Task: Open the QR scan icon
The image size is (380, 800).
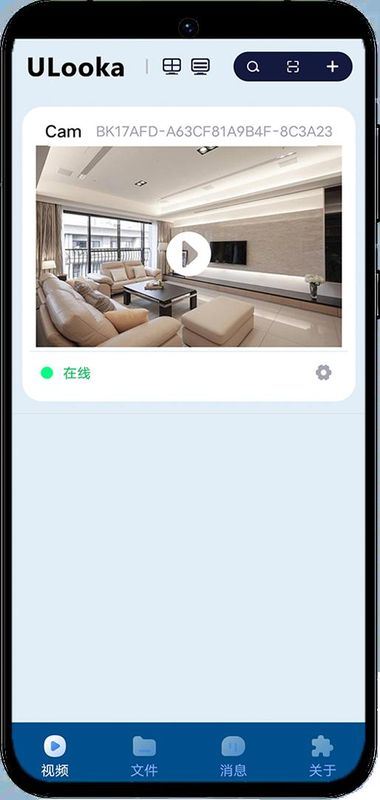Action: click(x=293, y=67)
